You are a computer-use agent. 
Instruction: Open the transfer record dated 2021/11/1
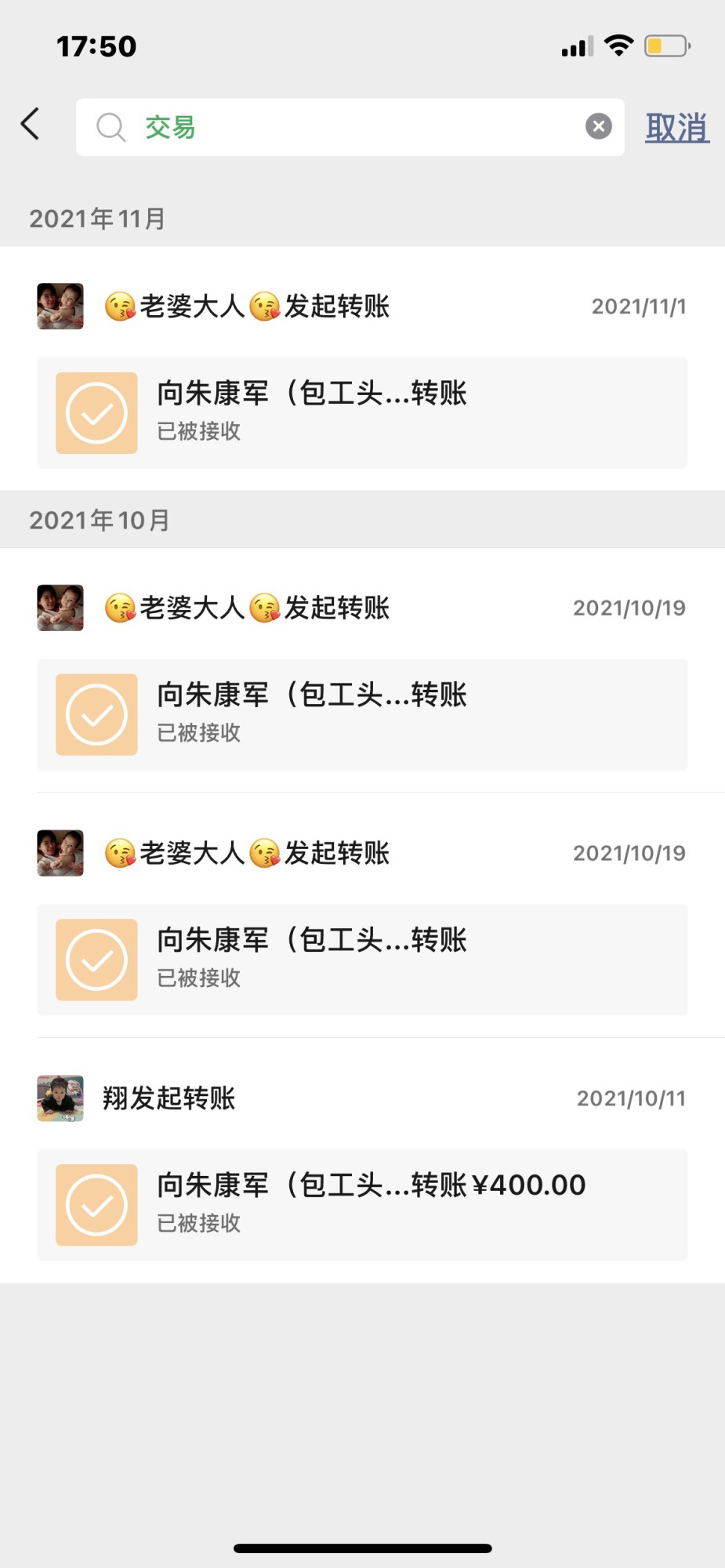click(x=362, y=413)
